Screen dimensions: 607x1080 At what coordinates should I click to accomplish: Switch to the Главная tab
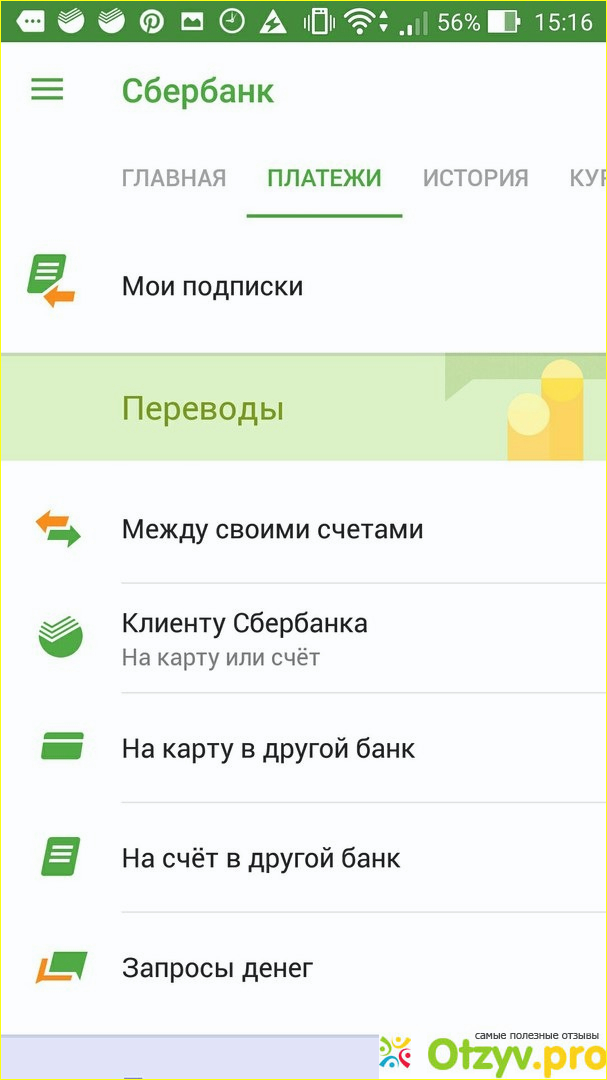174,178
